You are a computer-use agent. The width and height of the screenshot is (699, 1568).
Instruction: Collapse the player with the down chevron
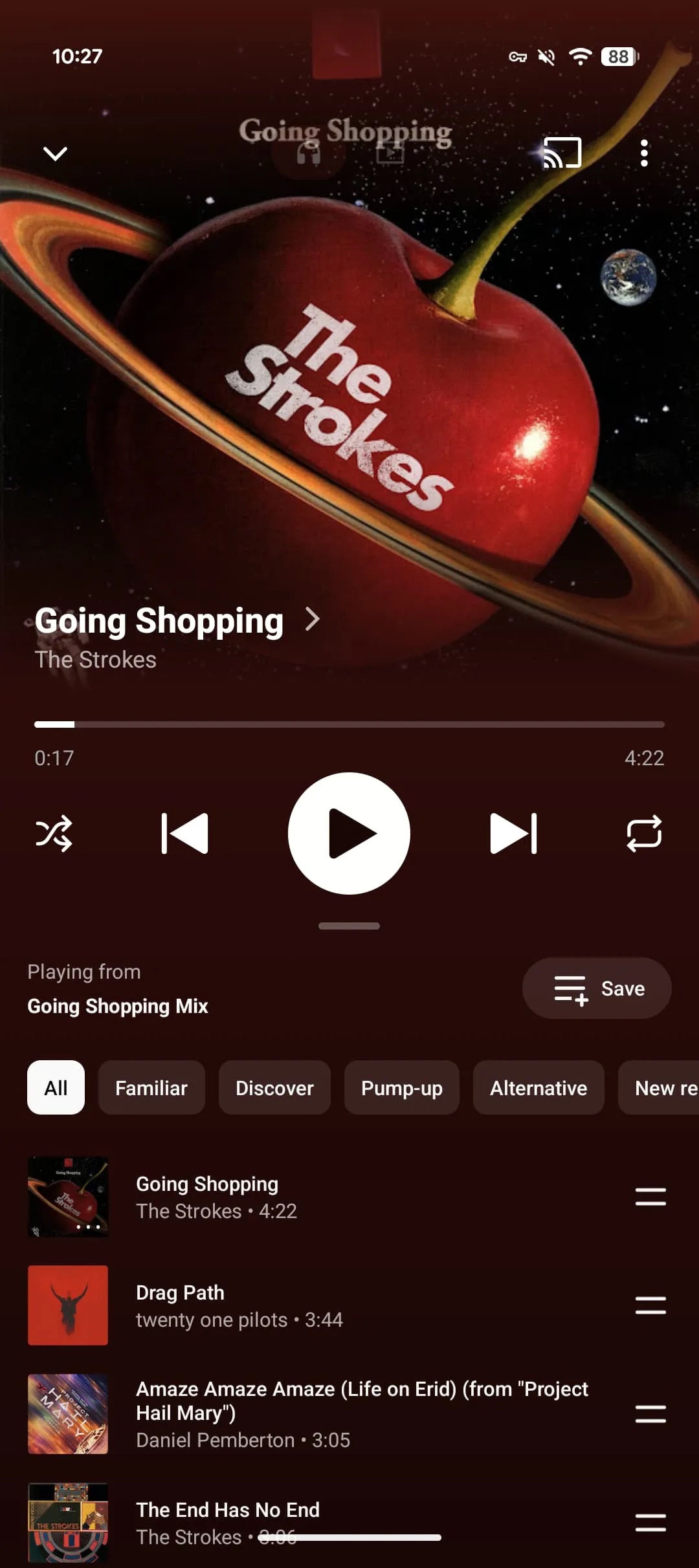pos(55,153)
